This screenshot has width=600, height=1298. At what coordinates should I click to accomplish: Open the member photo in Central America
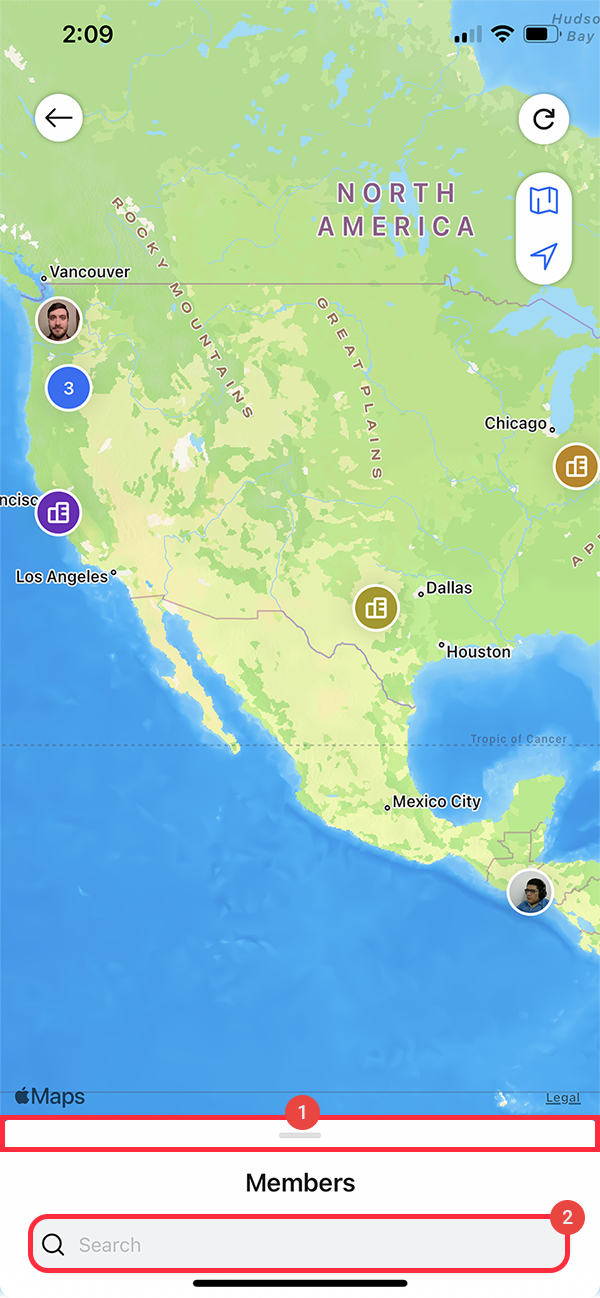(x=530, y=892)
